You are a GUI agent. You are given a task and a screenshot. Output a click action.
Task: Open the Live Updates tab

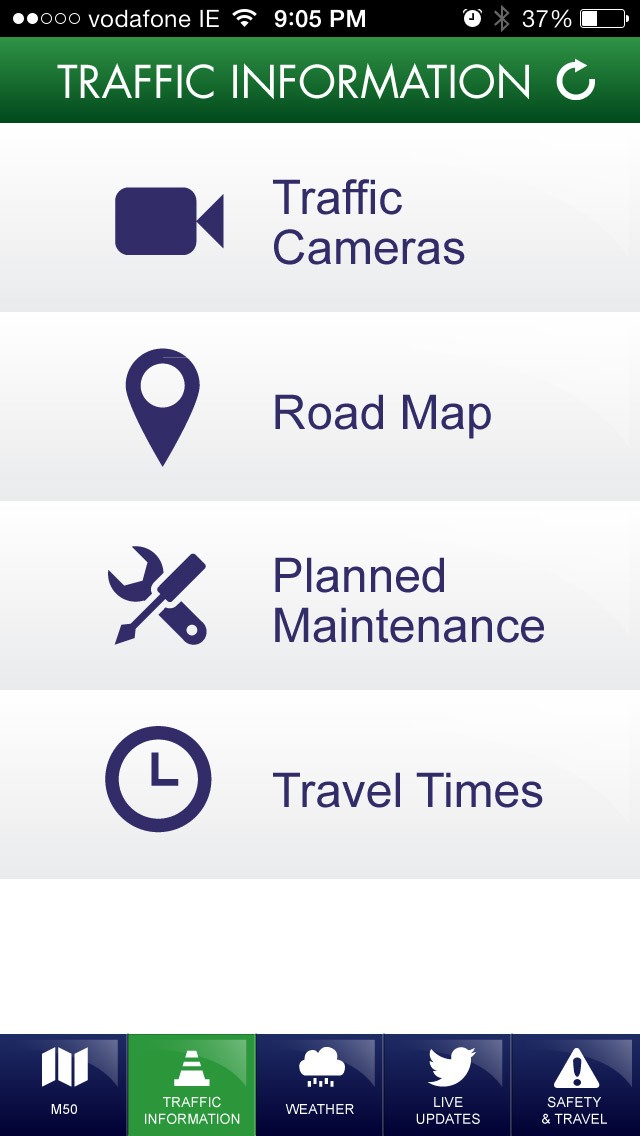click(x=448, y=1085)
